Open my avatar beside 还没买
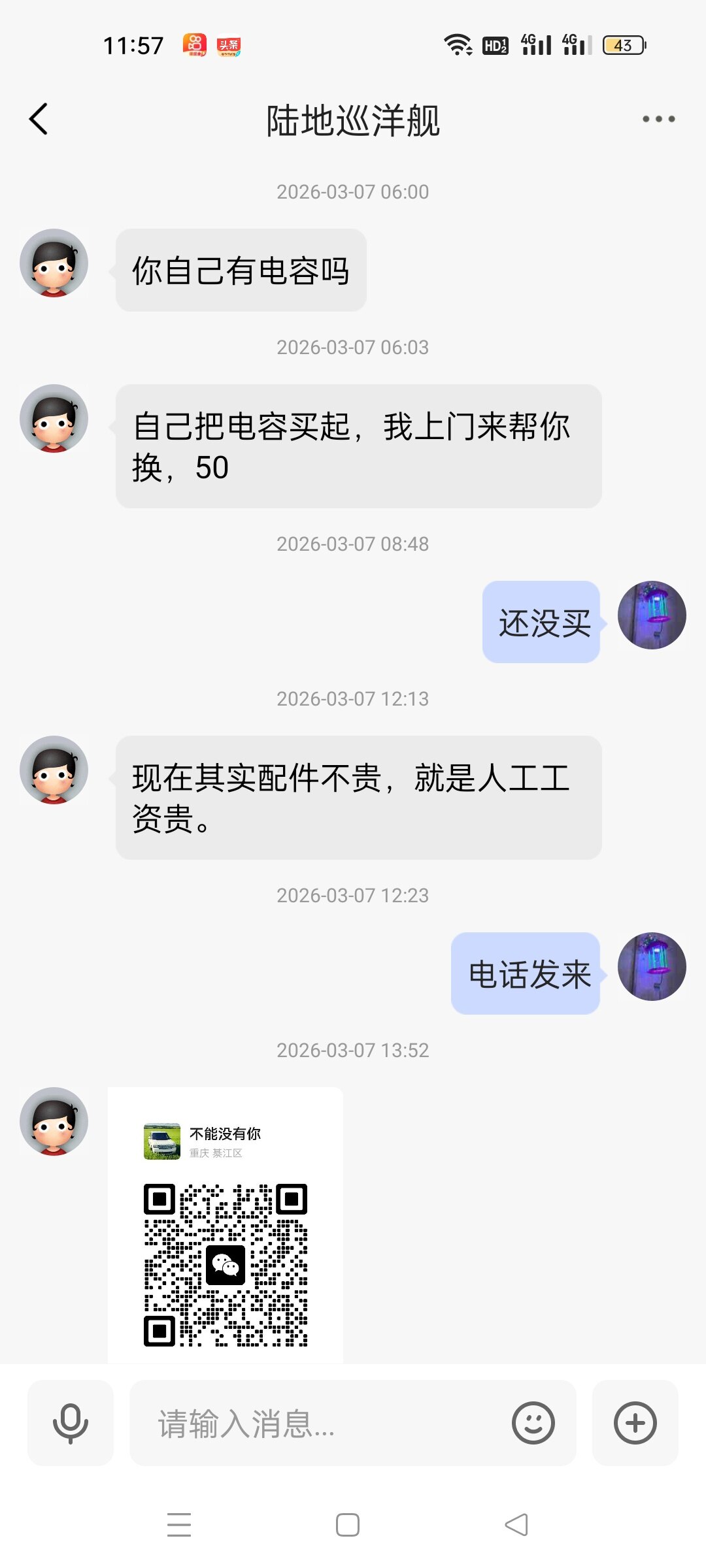706x1568 pixels. point(652,615)
